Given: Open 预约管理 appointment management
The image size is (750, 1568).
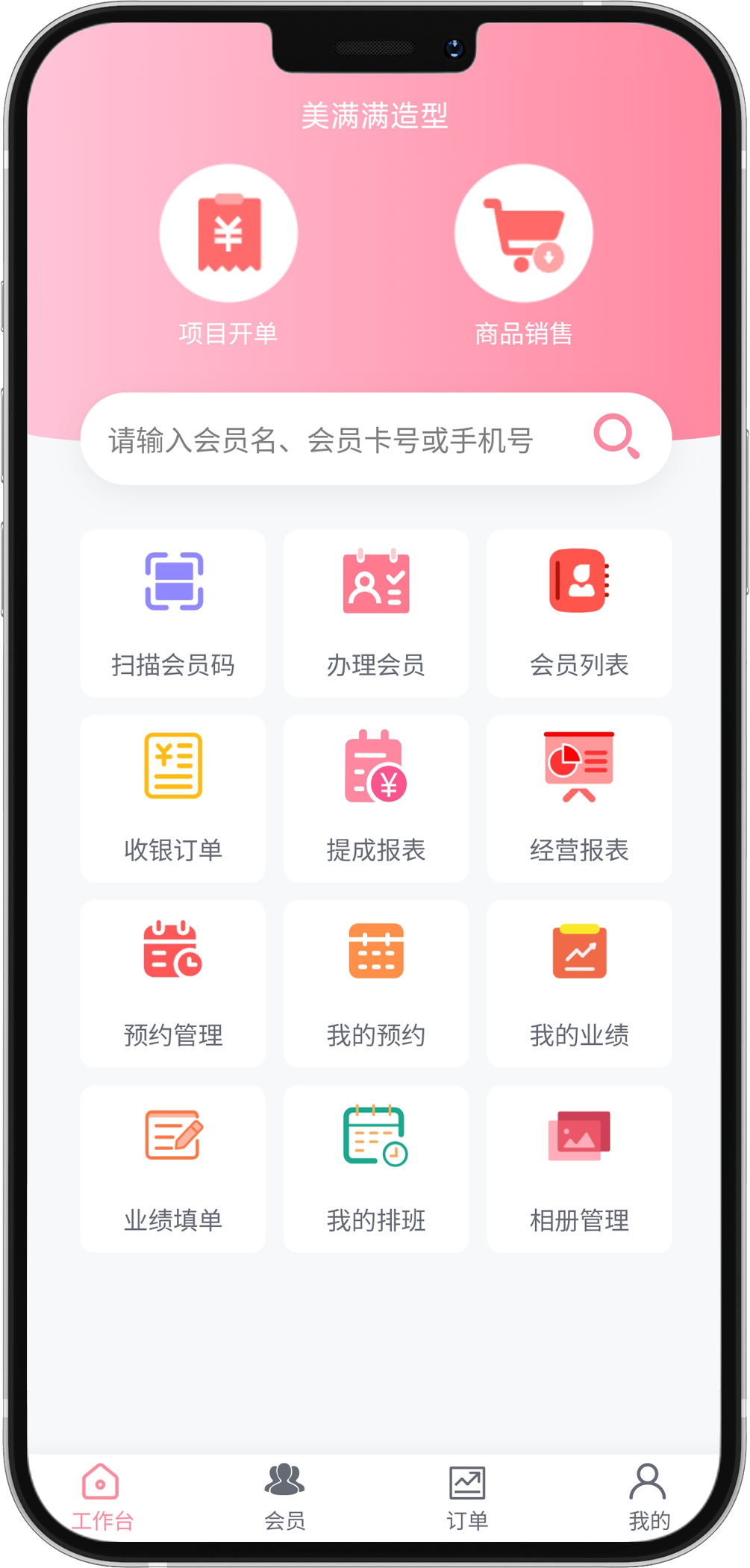Looking at the screenshot, I should coord(173,984).
